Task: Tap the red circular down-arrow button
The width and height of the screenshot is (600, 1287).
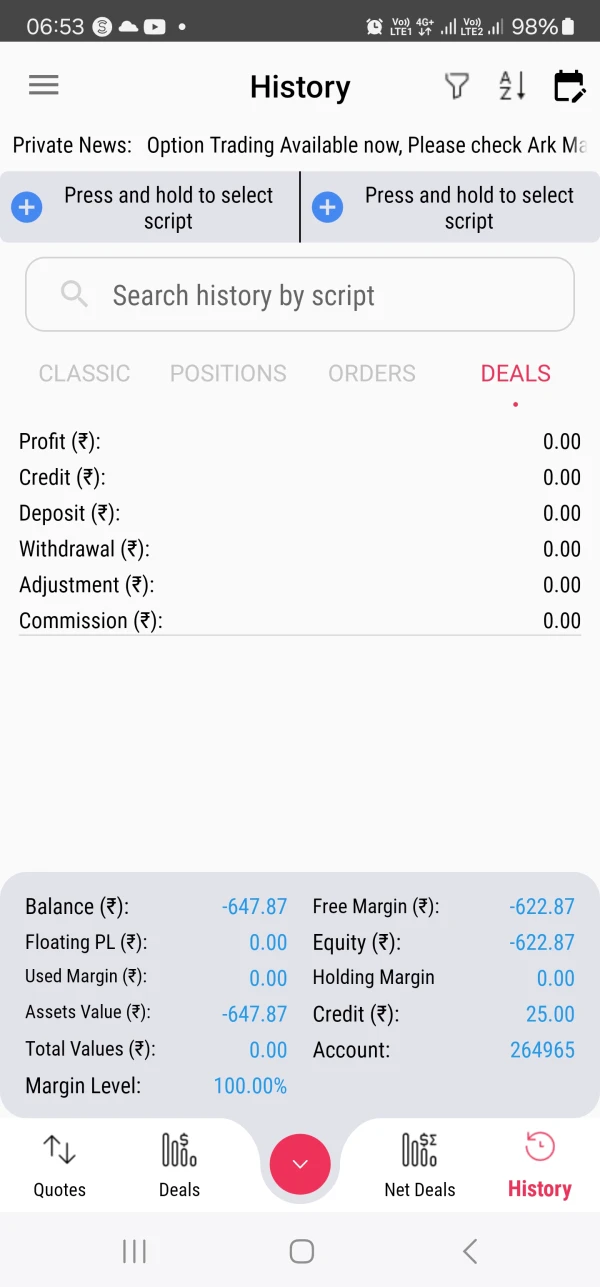Action: pos(300,1164)
